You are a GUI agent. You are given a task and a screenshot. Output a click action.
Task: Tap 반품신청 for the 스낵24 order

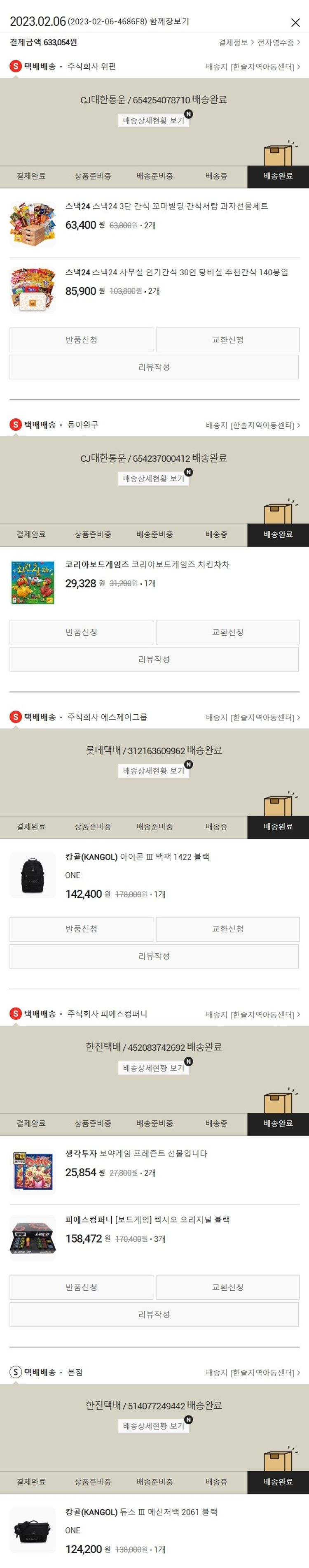(x=82, y=340)
